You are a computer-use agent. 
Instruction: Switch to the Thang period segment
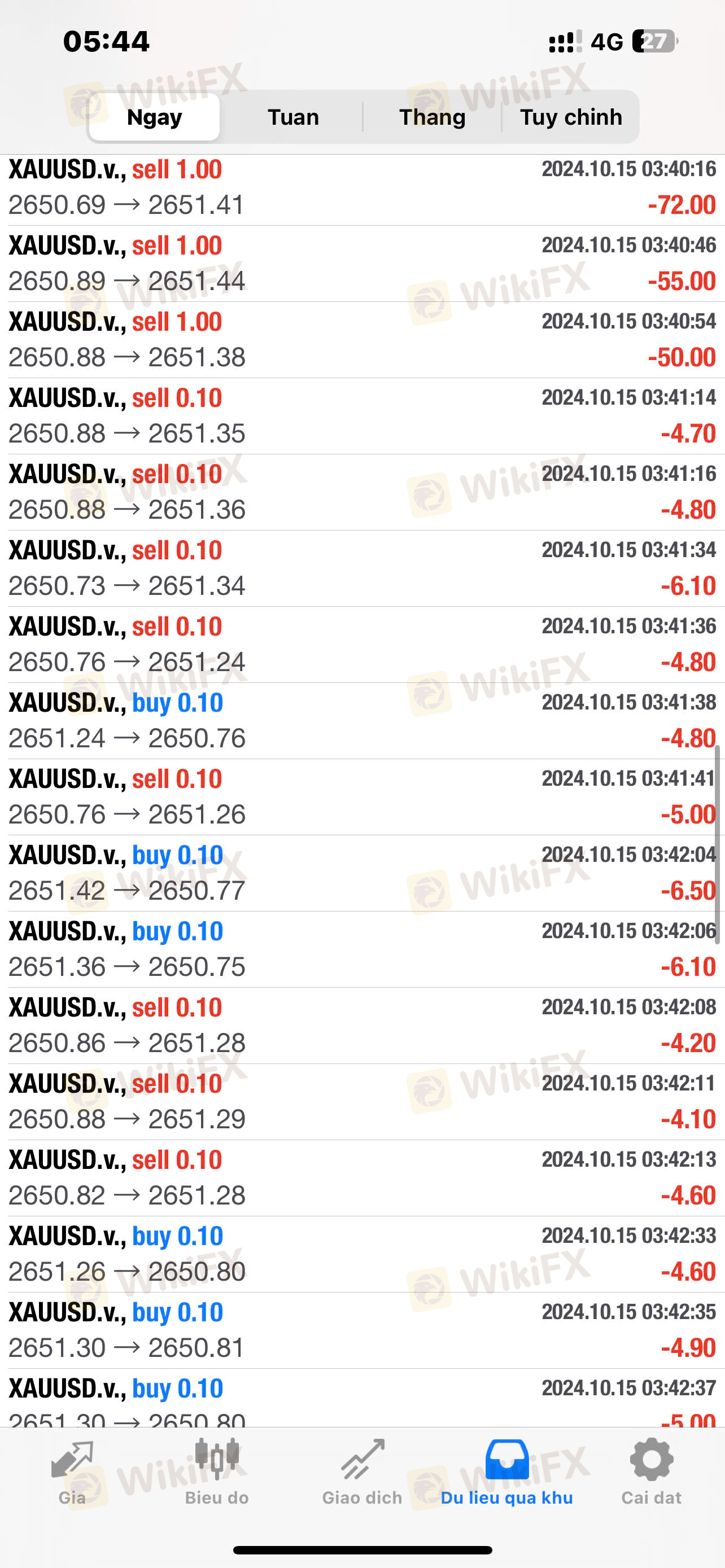click(x=432, y=117)
